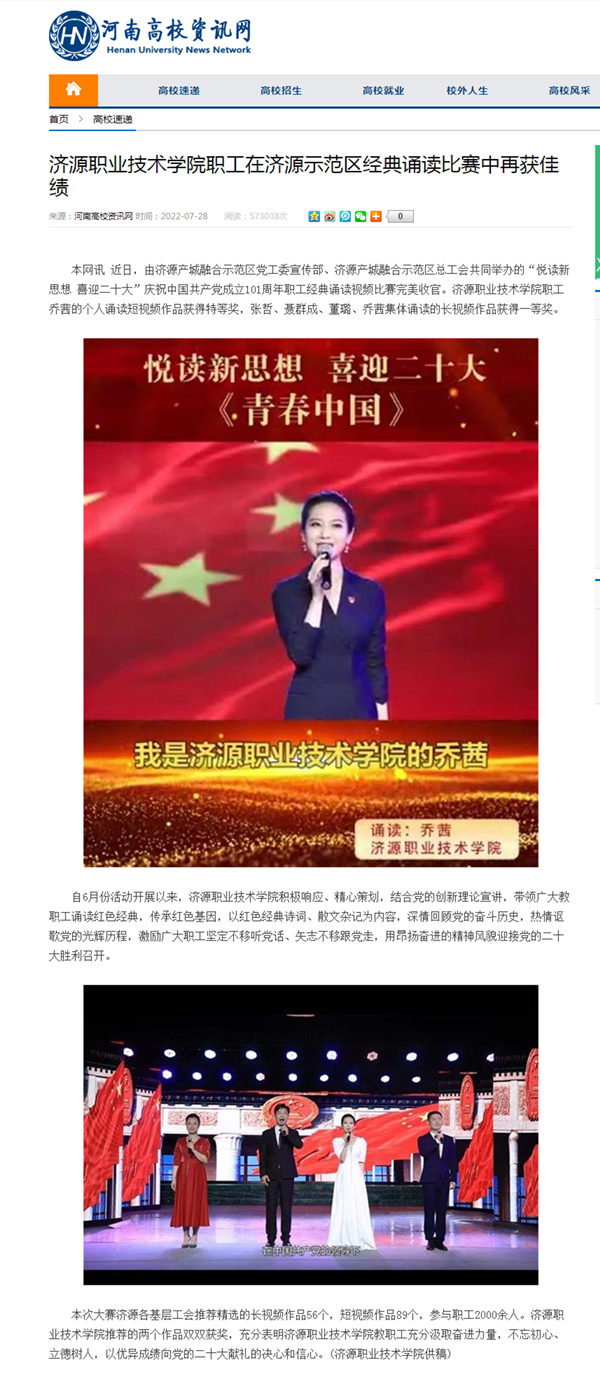Share this article to WeChat
This screenshot has height=1383, width=600.
coord(360,216)
